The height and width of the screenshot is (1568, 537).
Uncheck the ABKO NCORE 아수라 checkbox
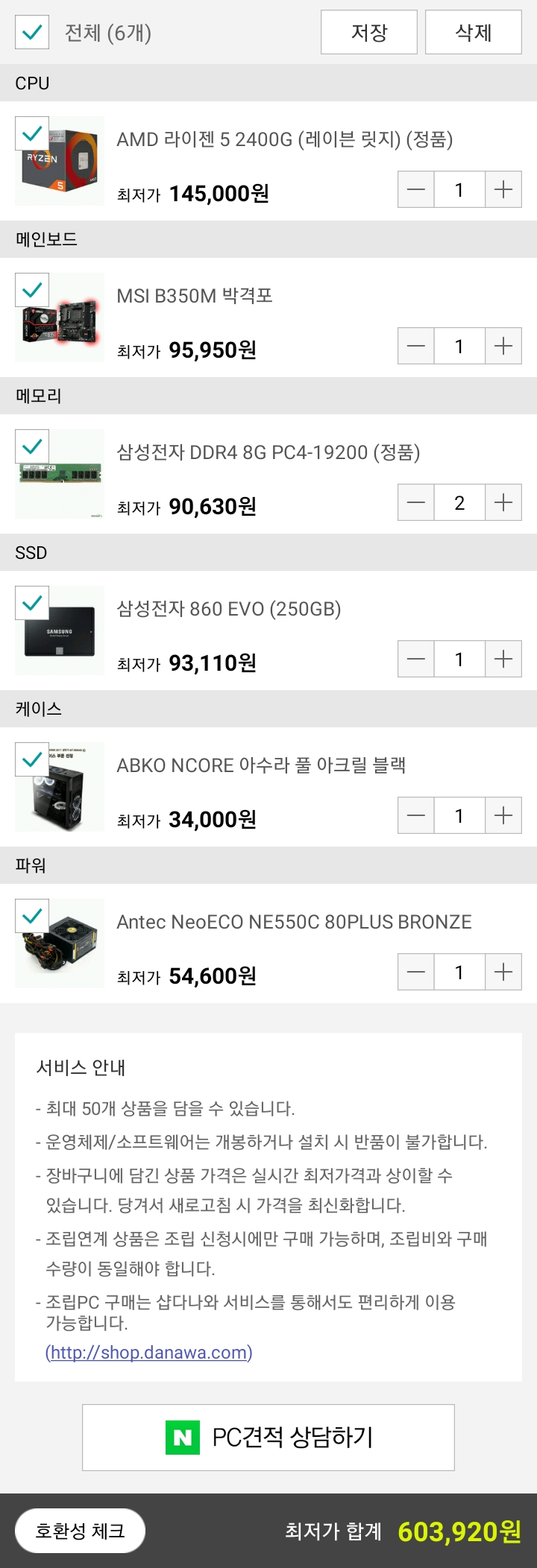point(32,760)
